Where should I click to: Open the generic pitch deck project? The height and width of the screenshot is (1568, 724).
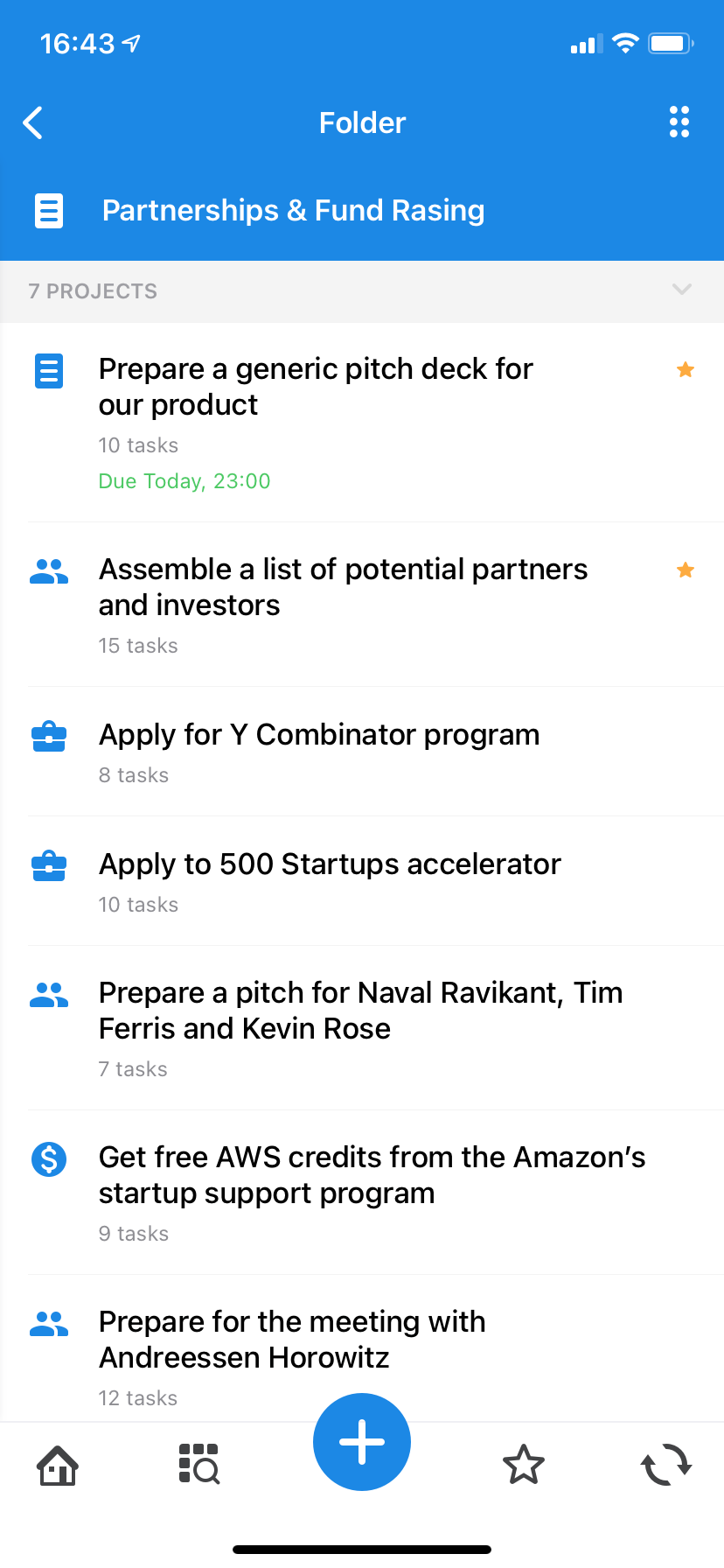(315, 387)
